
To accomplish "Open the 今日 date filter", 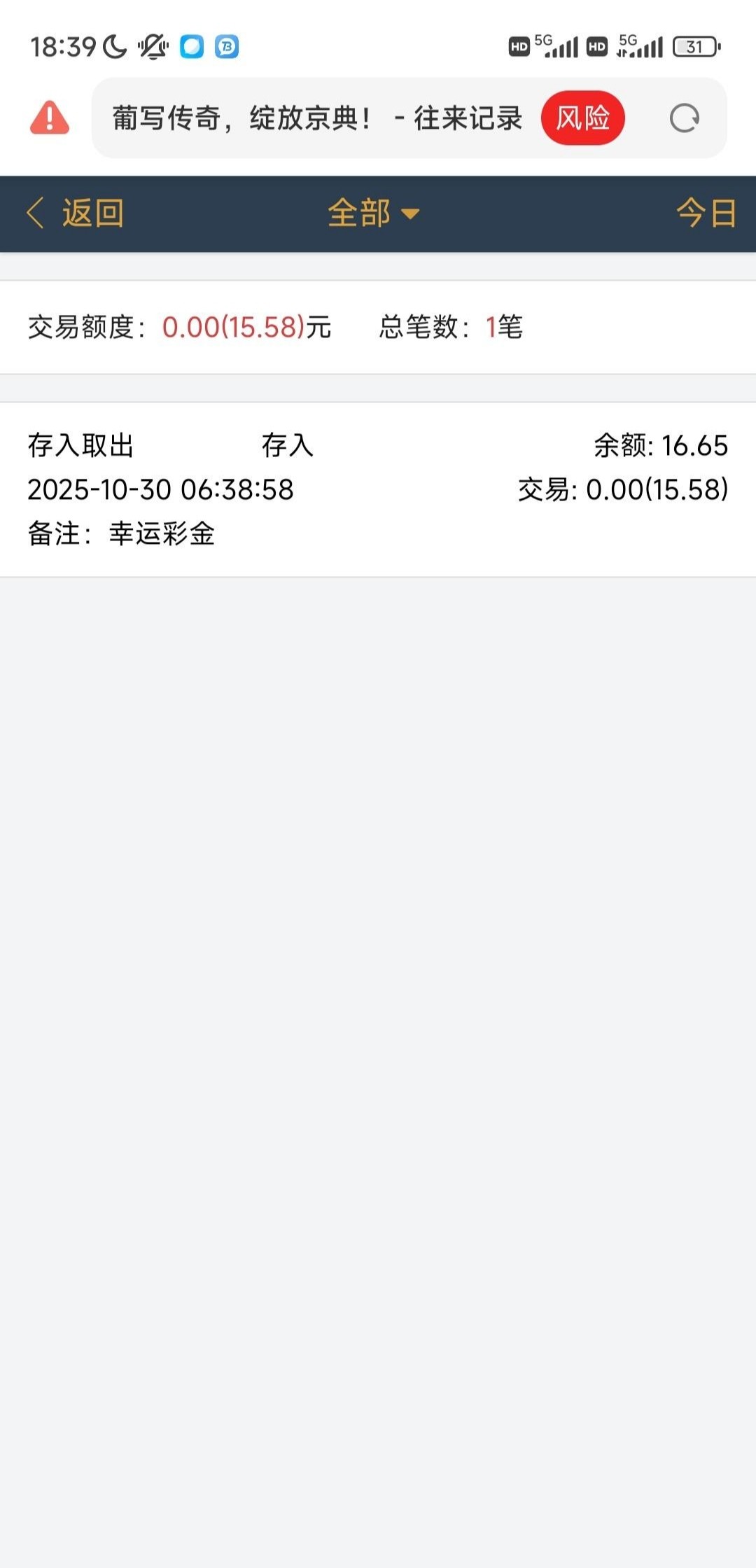I will point(706,213).
